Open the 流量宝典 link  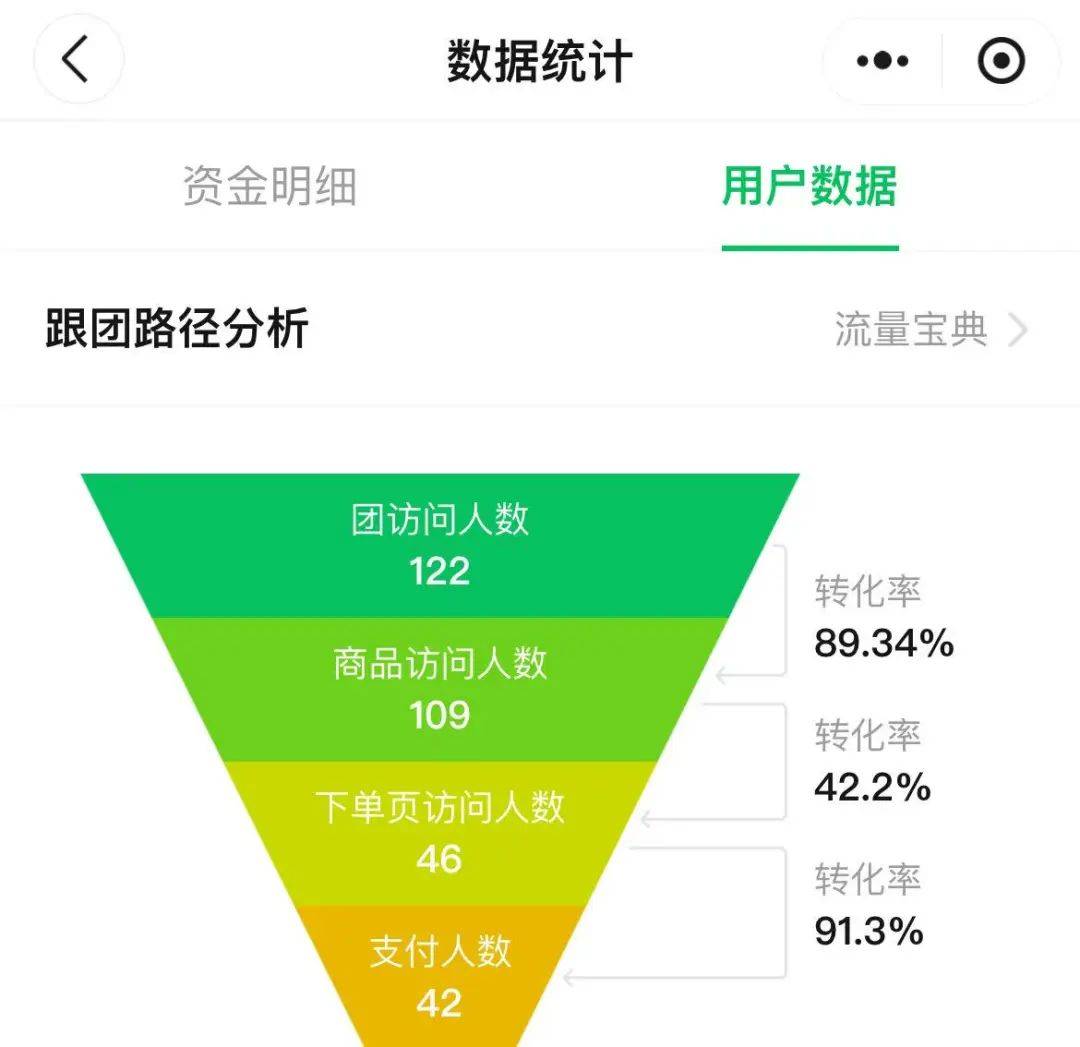[x=930, y=329]
